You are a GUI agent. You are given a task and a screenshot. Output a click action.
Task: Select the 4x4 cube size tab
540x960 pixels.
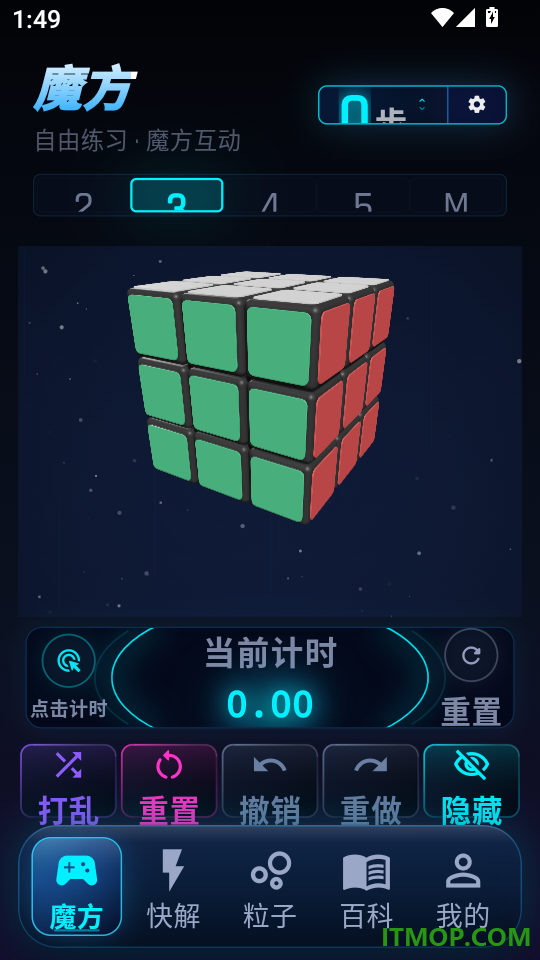point(270,196)
